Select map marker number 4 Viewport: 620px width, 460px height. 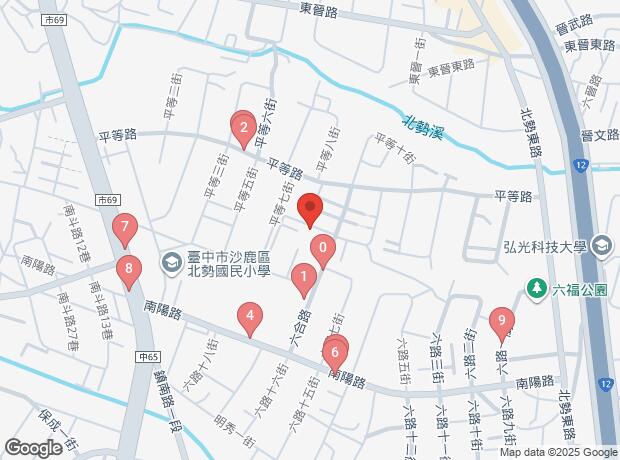click(x=250, y=320)
